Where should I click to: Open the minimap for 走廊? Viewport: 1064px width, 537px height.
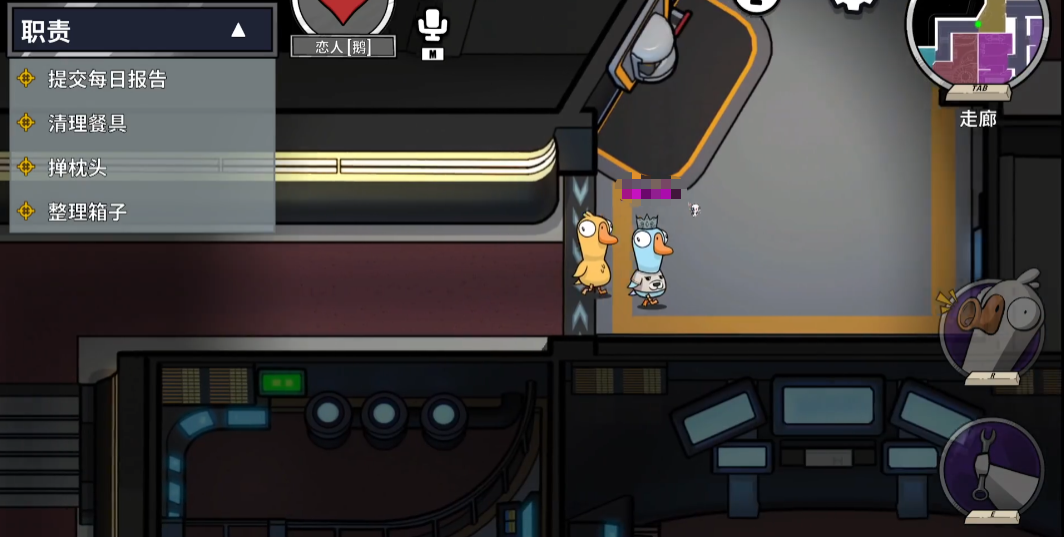(x=975, y=40)
